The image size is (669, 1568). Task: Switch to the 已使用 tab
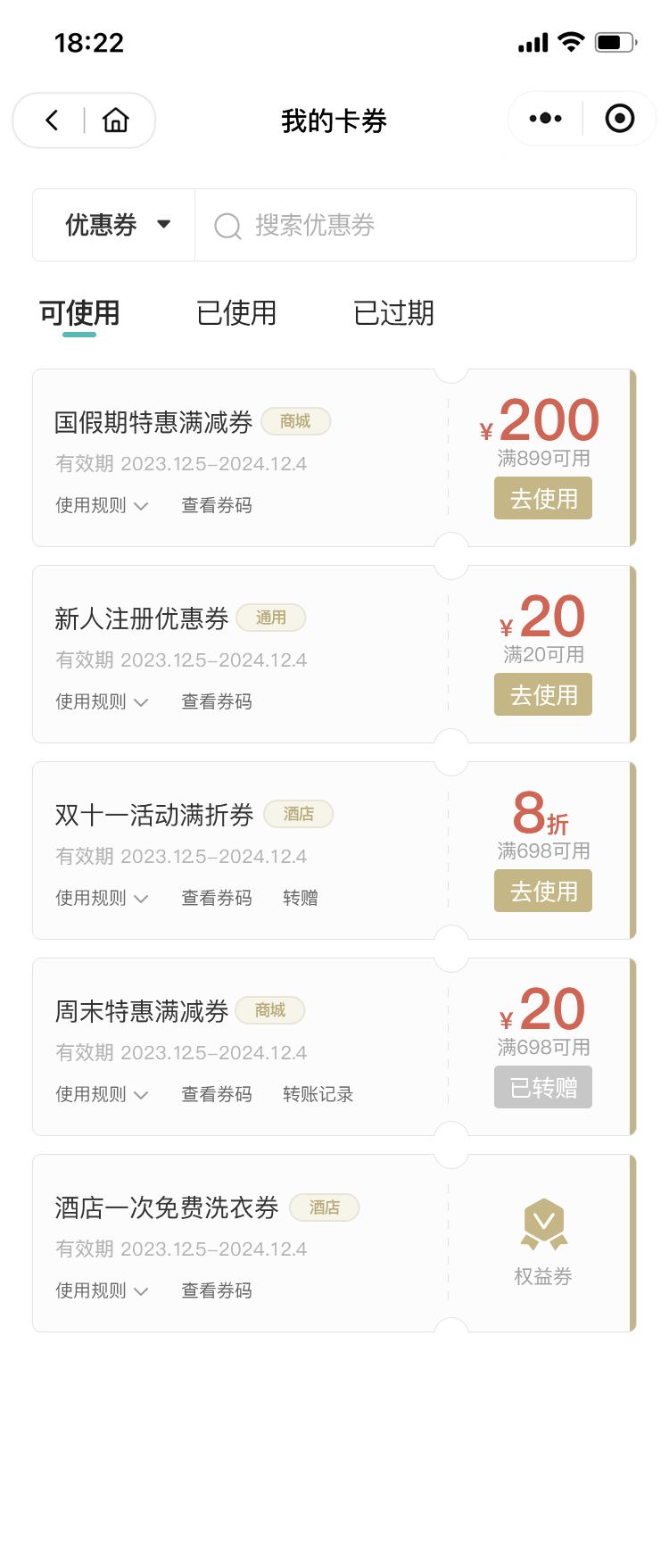tap(236, 313)
